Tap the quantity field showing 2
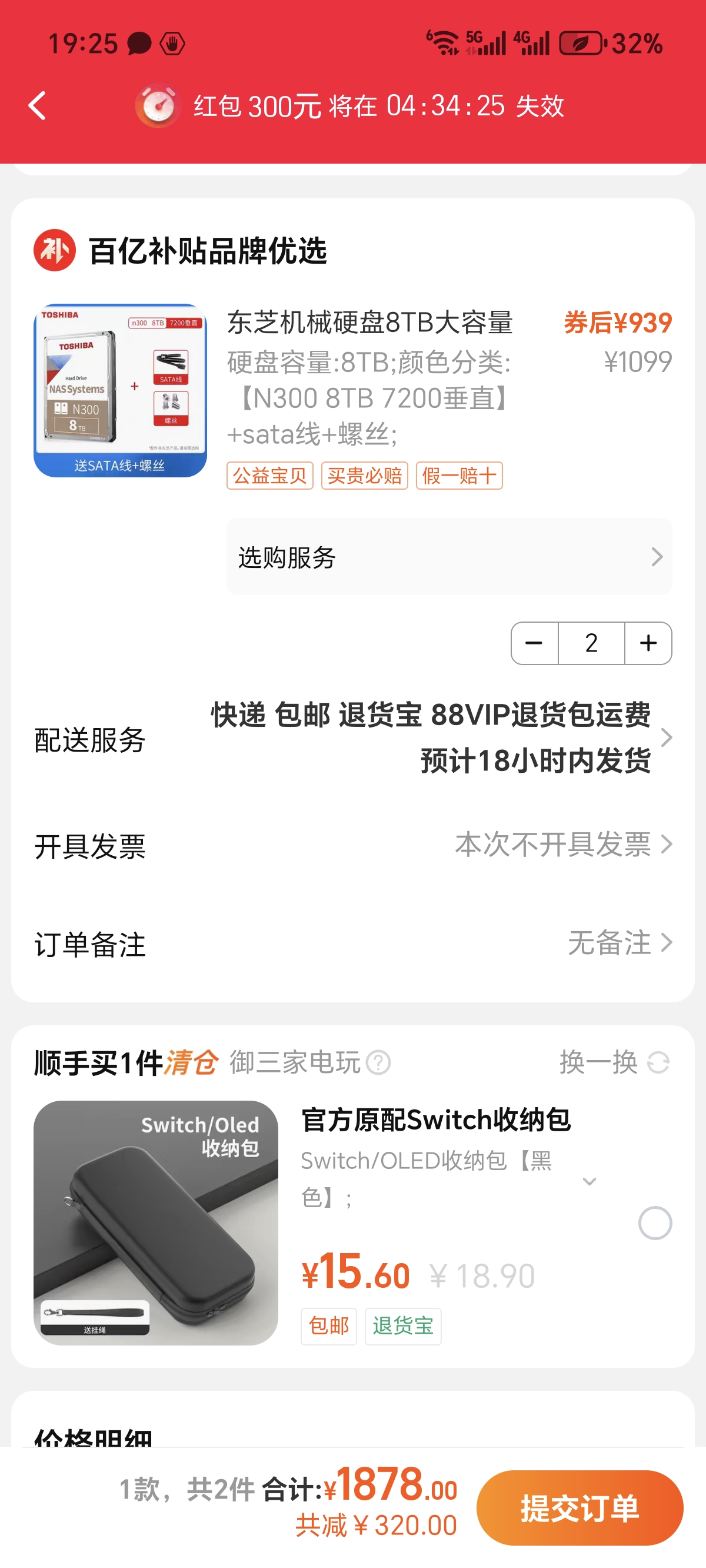The height and width of the screenshot is (1568, 706). point(591,643)
